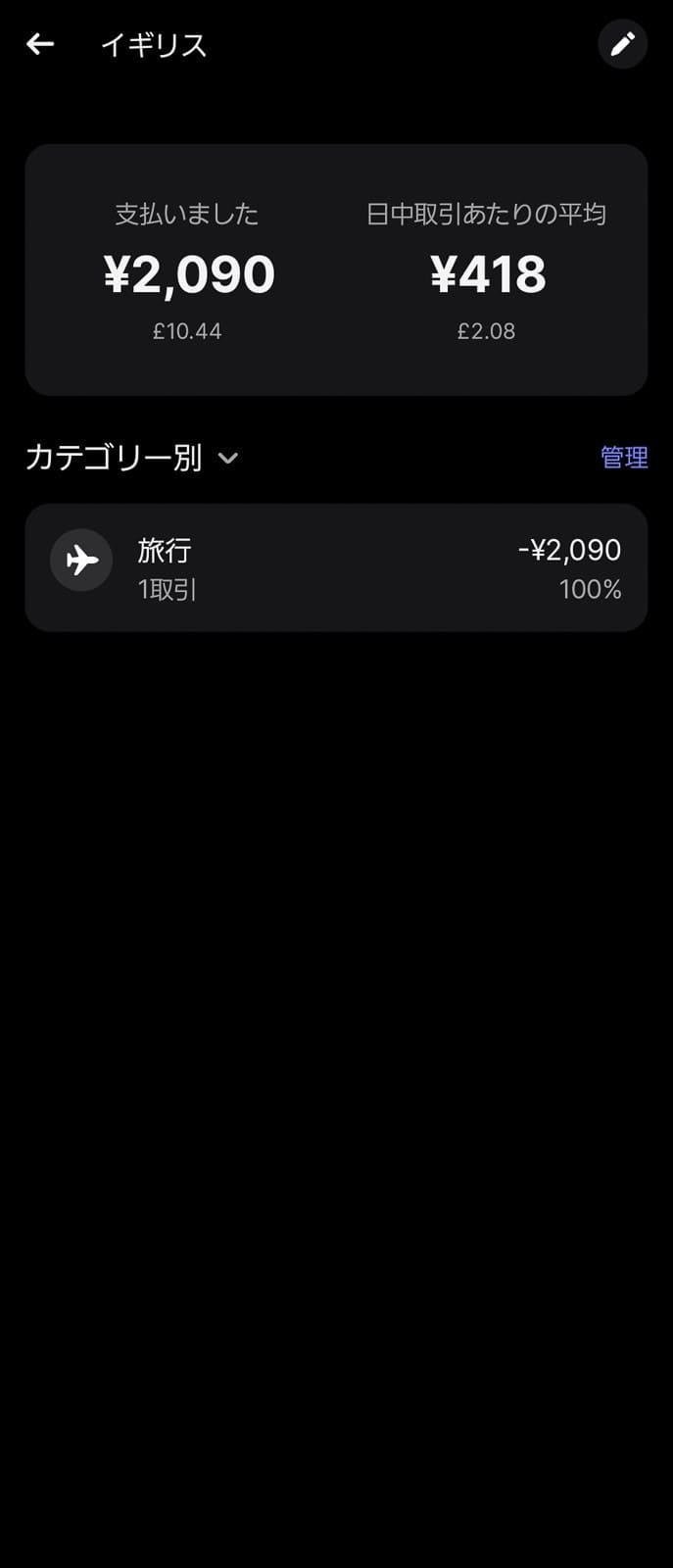Tap the 管理 link
This screenshot has height=1568, width=673.
coord(623,458)
